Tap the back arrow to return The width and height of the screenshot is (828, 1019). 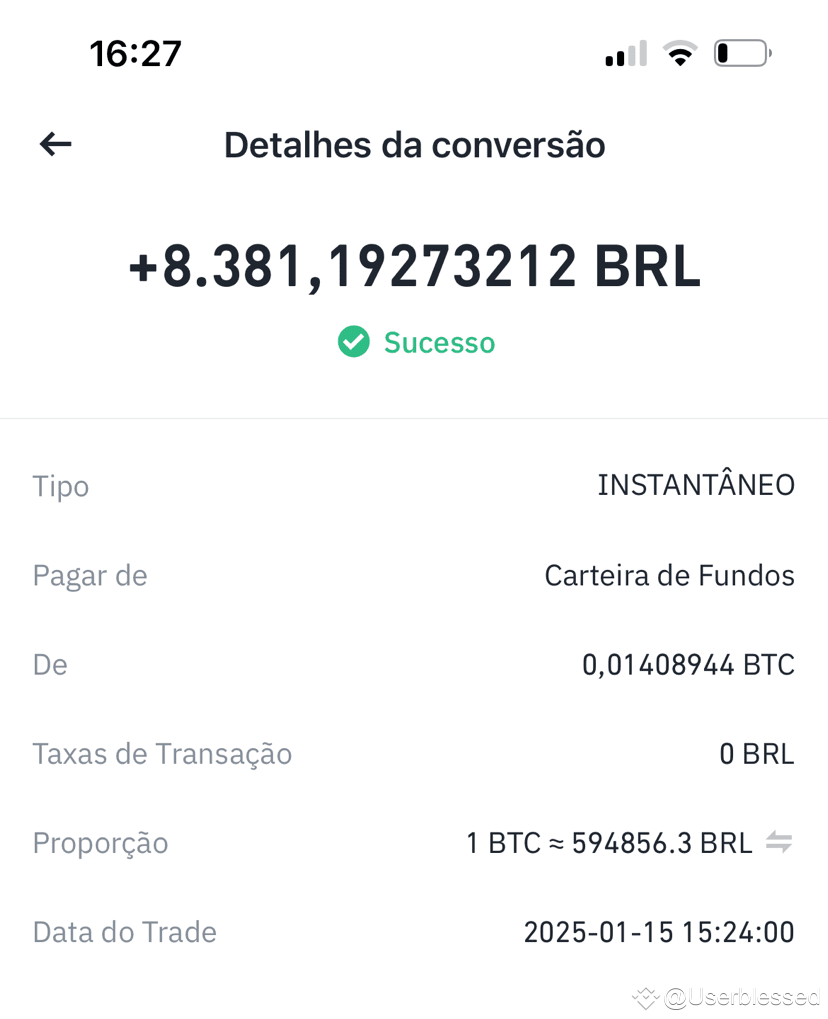(55, 144)
